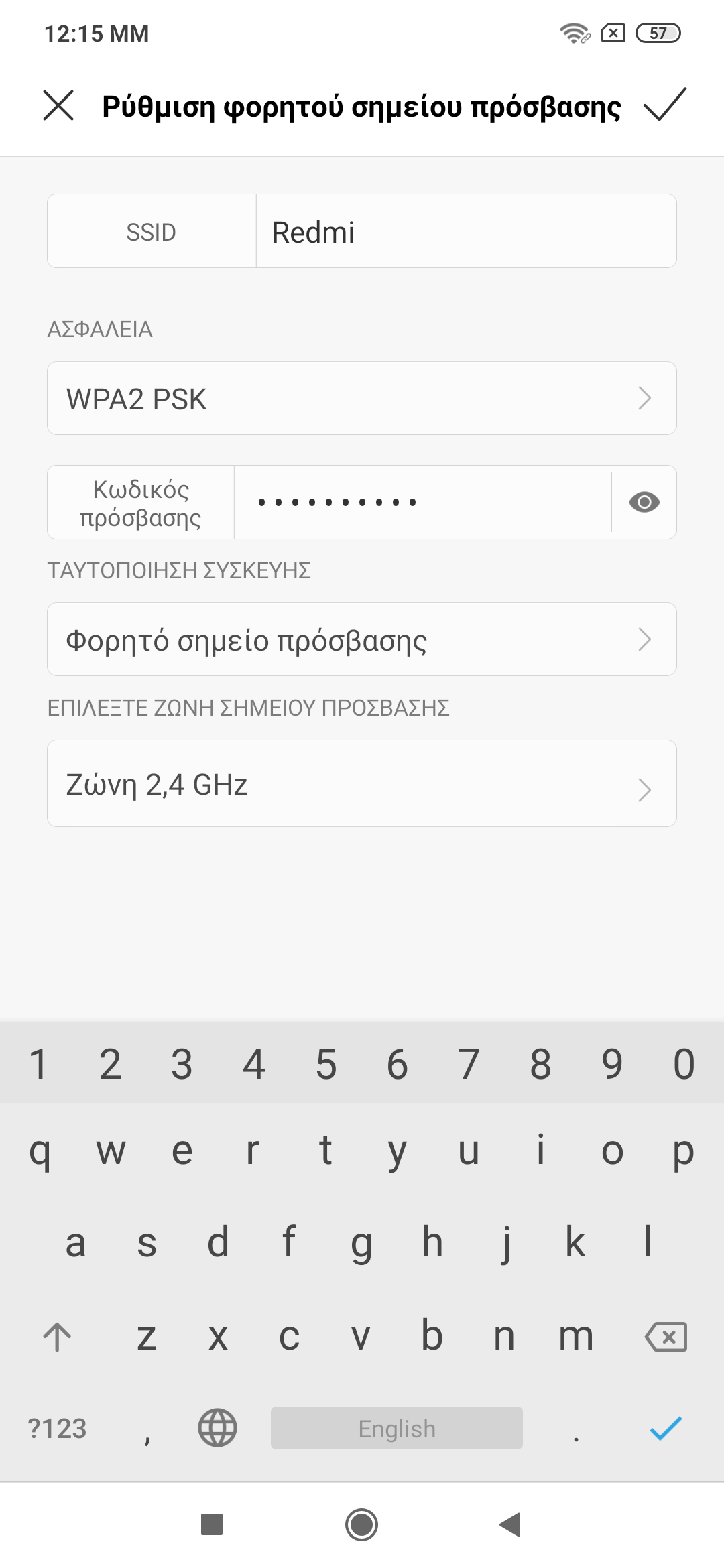Confirm hotspot settings with the top checkmark
The width and height of the screenshot is (724, 1568).
coord(664,105)
